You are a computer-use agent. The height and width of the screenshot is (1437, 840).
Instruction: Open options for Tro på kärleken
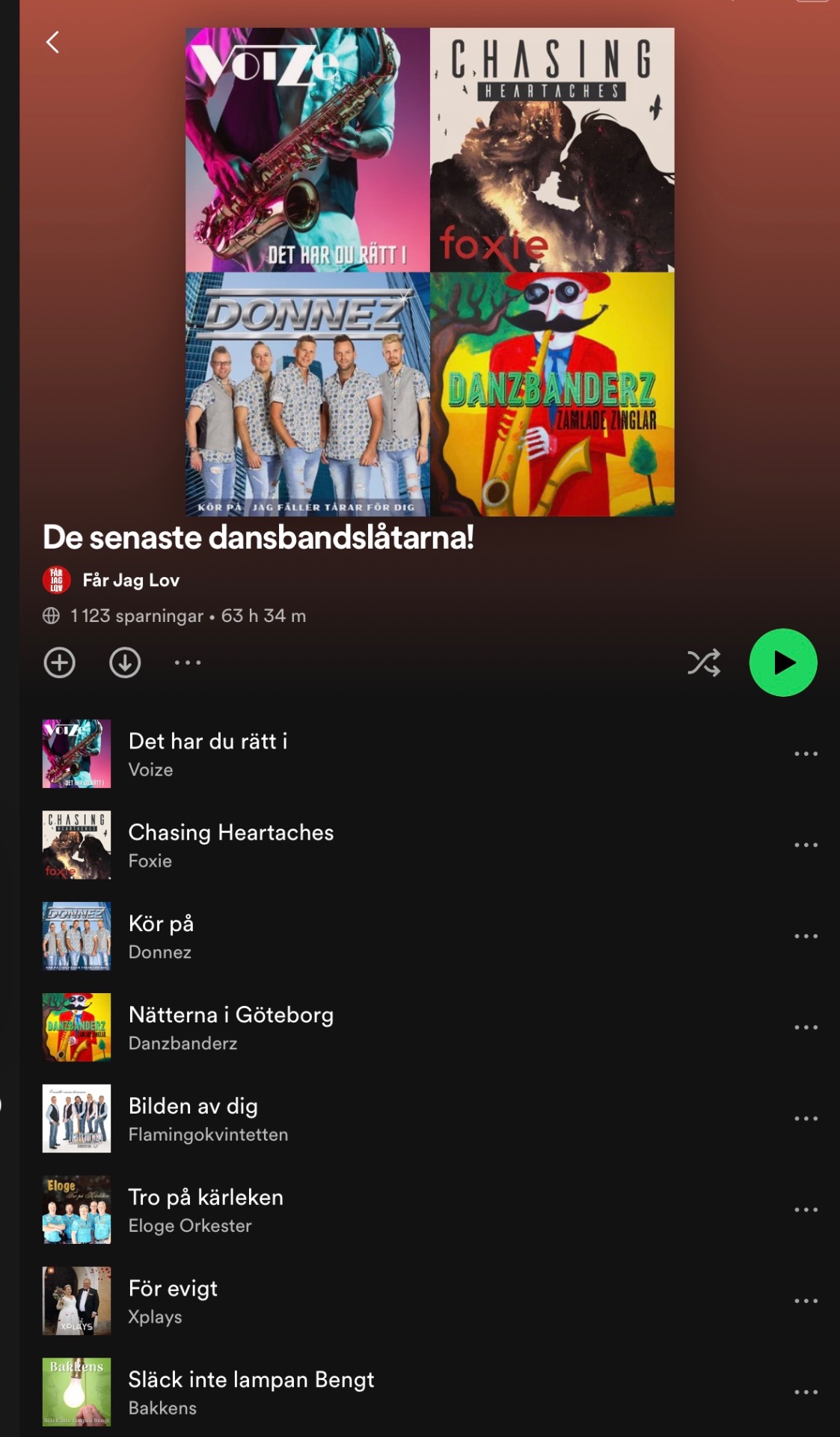click(x=806, y=1210)
